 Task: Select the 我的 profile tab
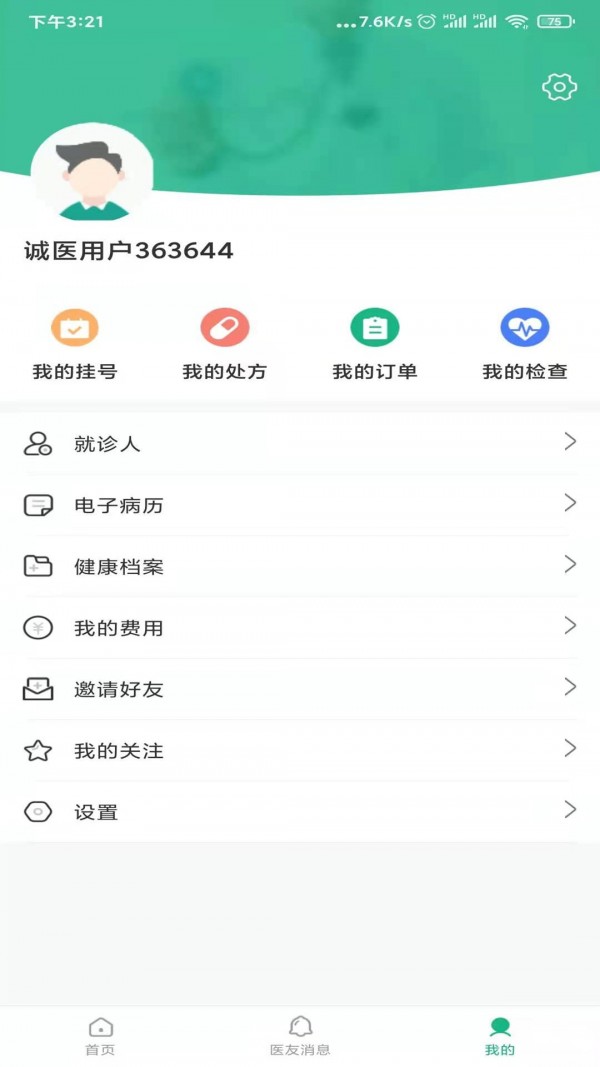(x=500, y=1036)
